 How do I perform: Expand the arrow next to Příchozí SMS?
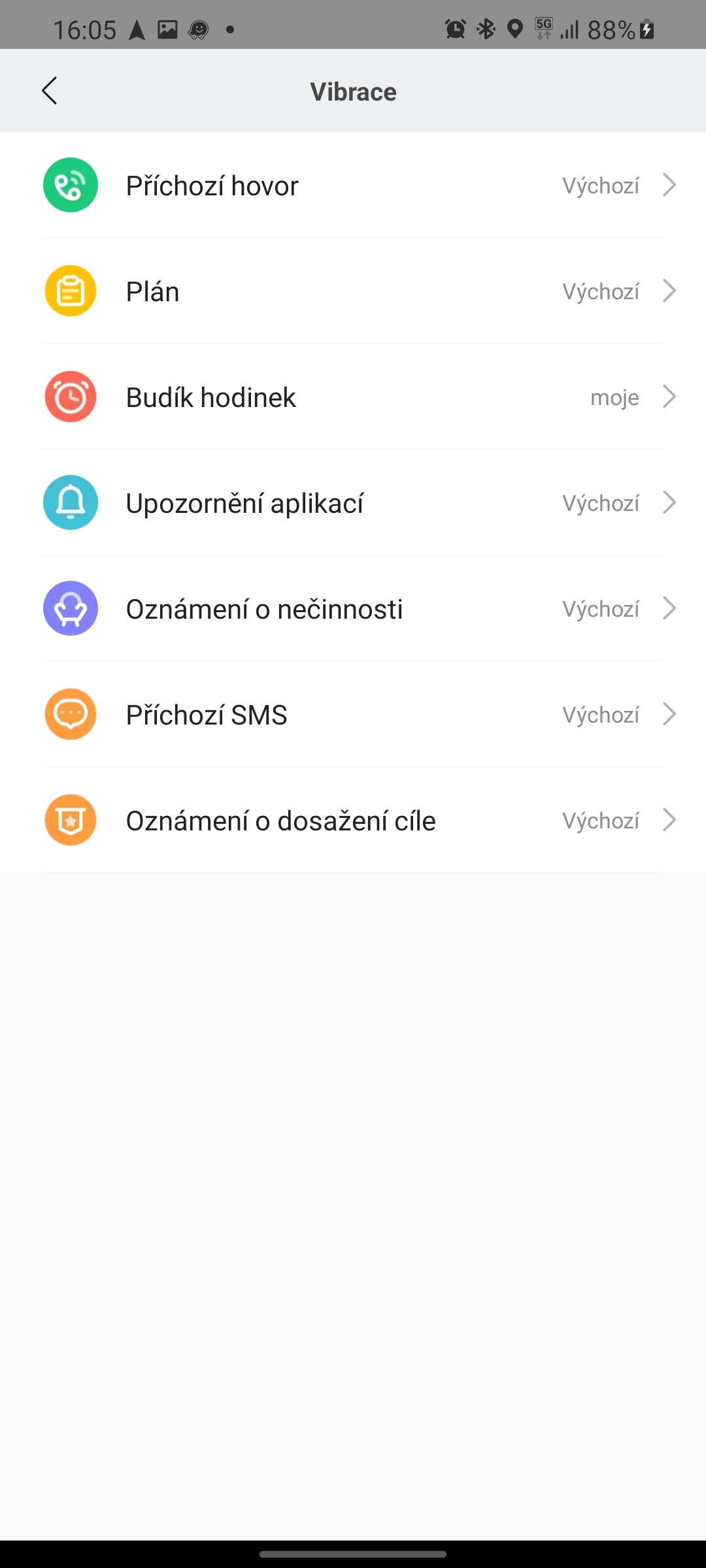click(670, 714)
